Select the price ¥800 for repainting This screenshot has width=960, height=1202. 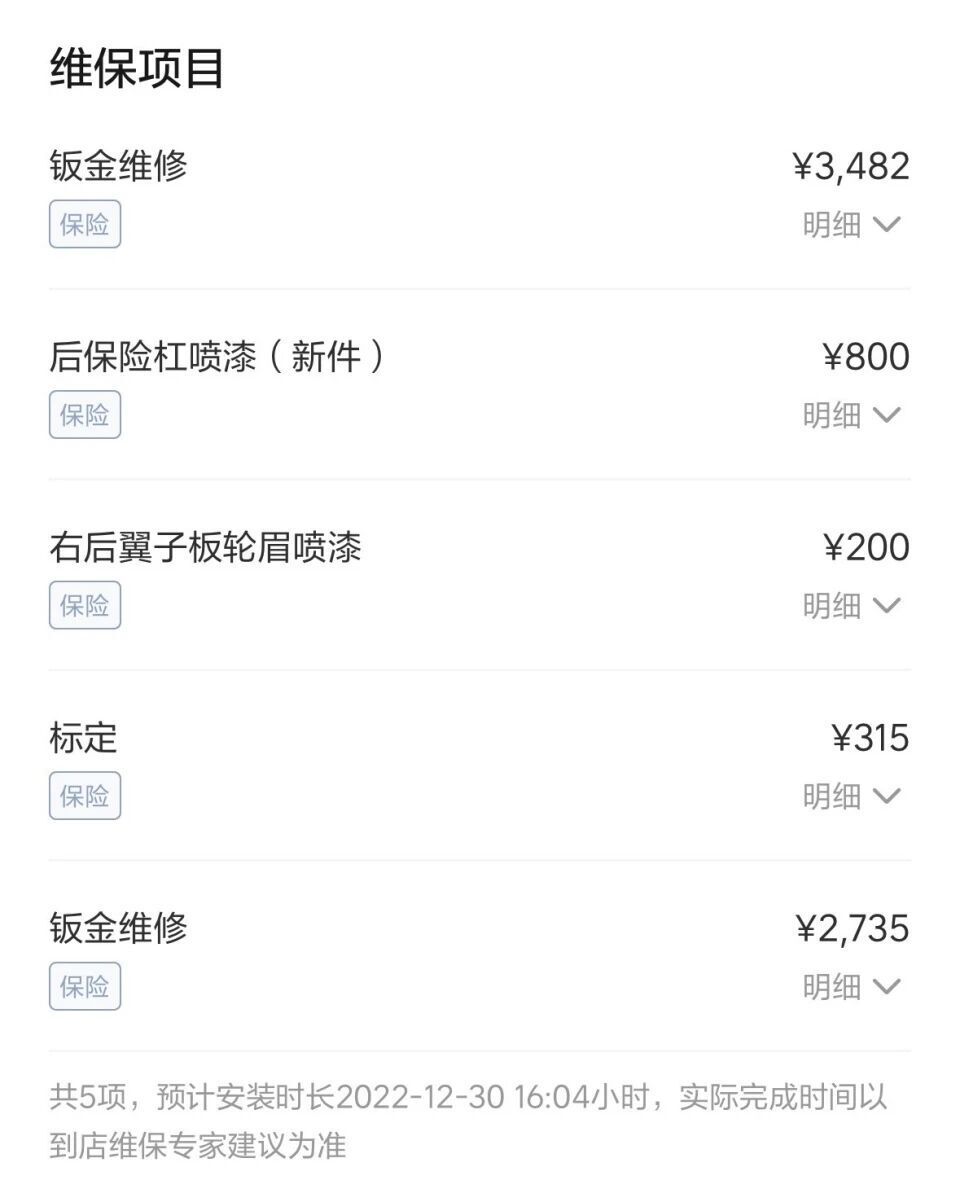[x=867, y=356]
